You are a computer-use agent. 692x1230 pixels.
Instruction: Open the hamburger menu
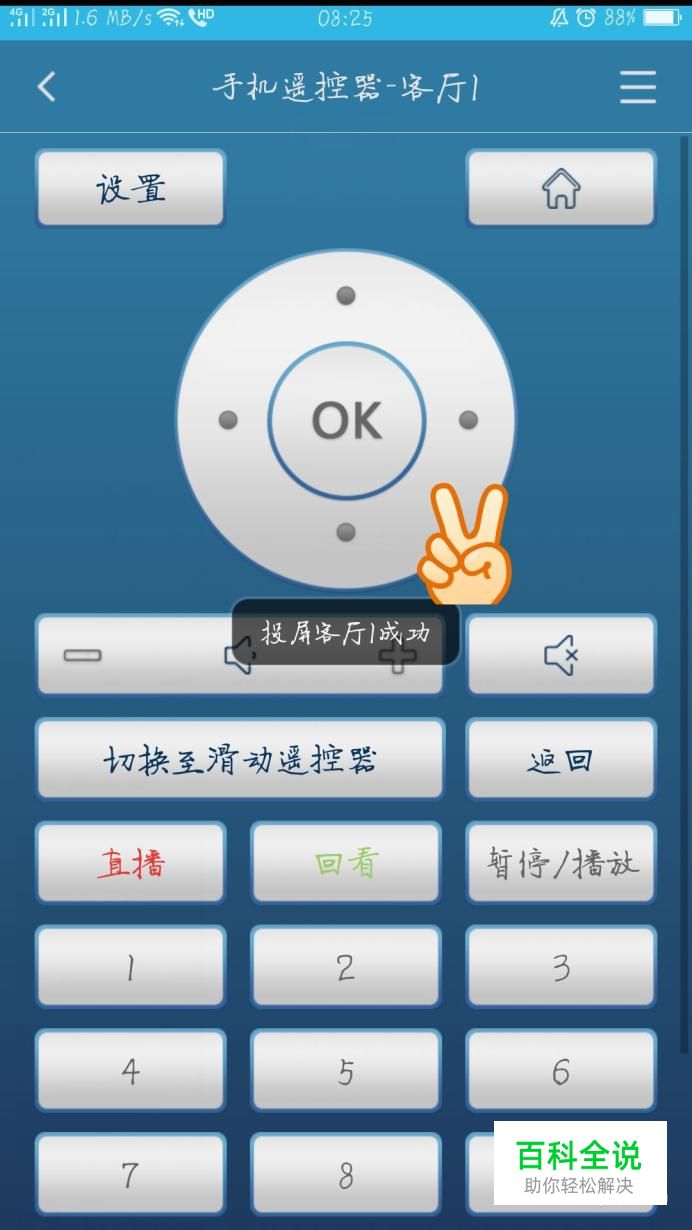[x=637, y=88]
